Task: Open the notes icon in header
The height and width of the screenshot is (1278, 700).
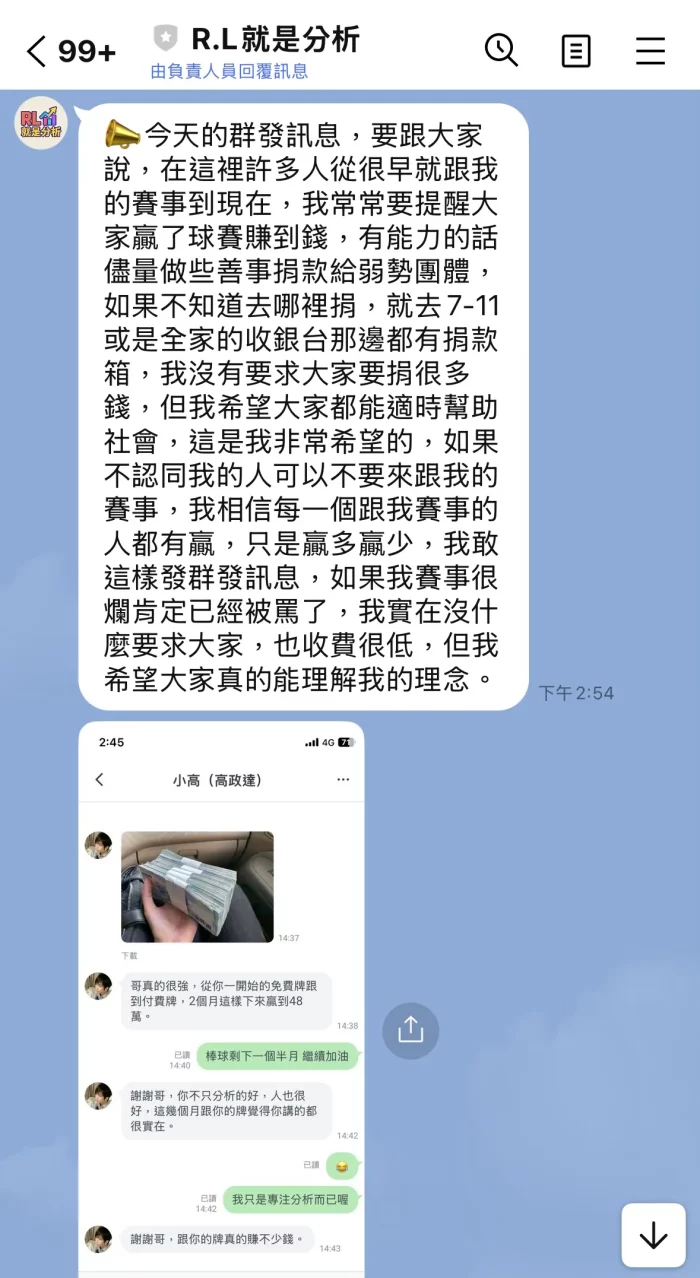Action: [x=576, y=51]
